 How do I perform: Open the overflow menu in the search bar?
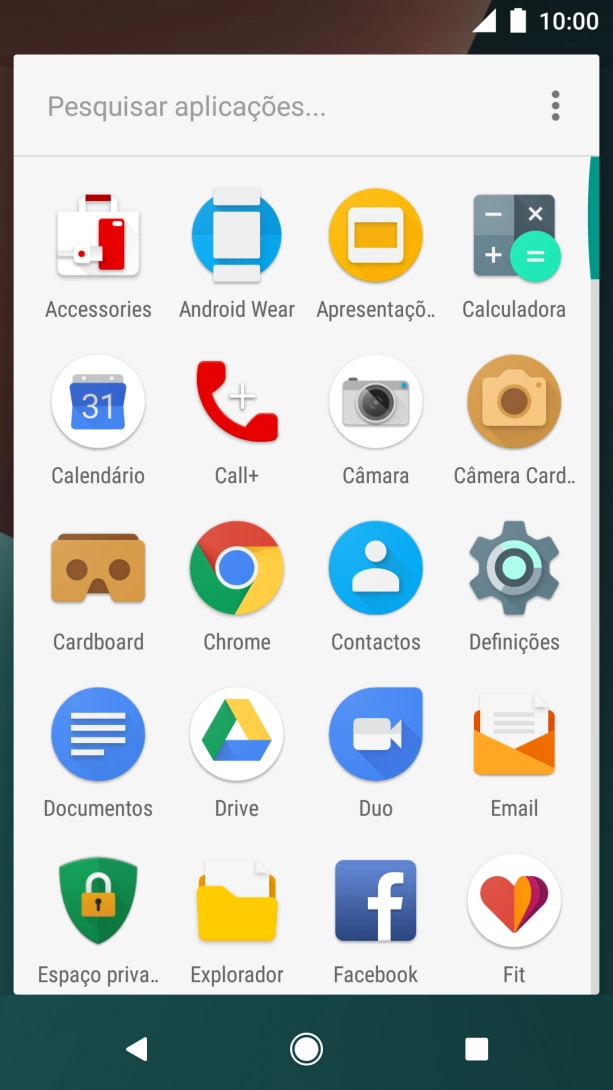coord(555,106)
